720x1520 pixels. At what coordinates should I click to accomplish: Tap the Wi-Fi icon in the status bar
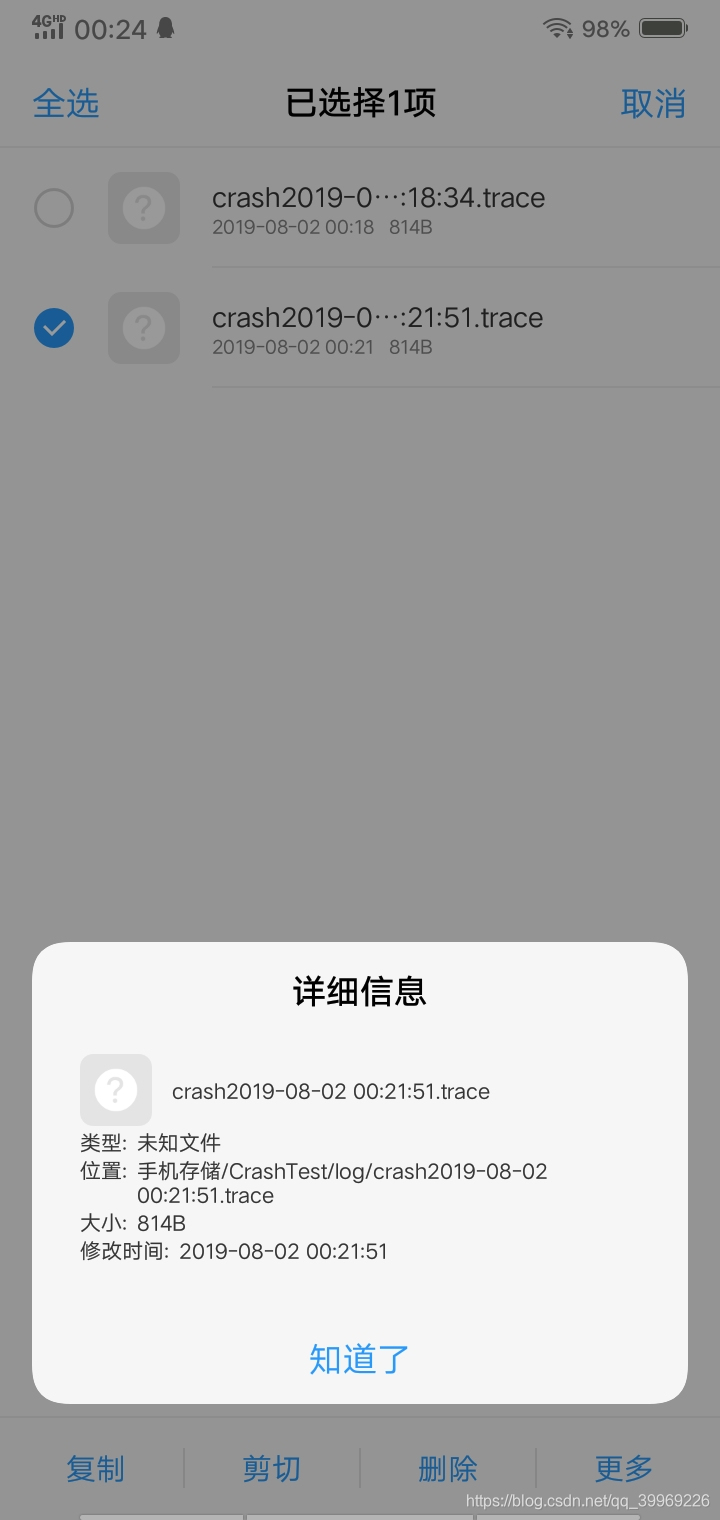tap(553, 28)
